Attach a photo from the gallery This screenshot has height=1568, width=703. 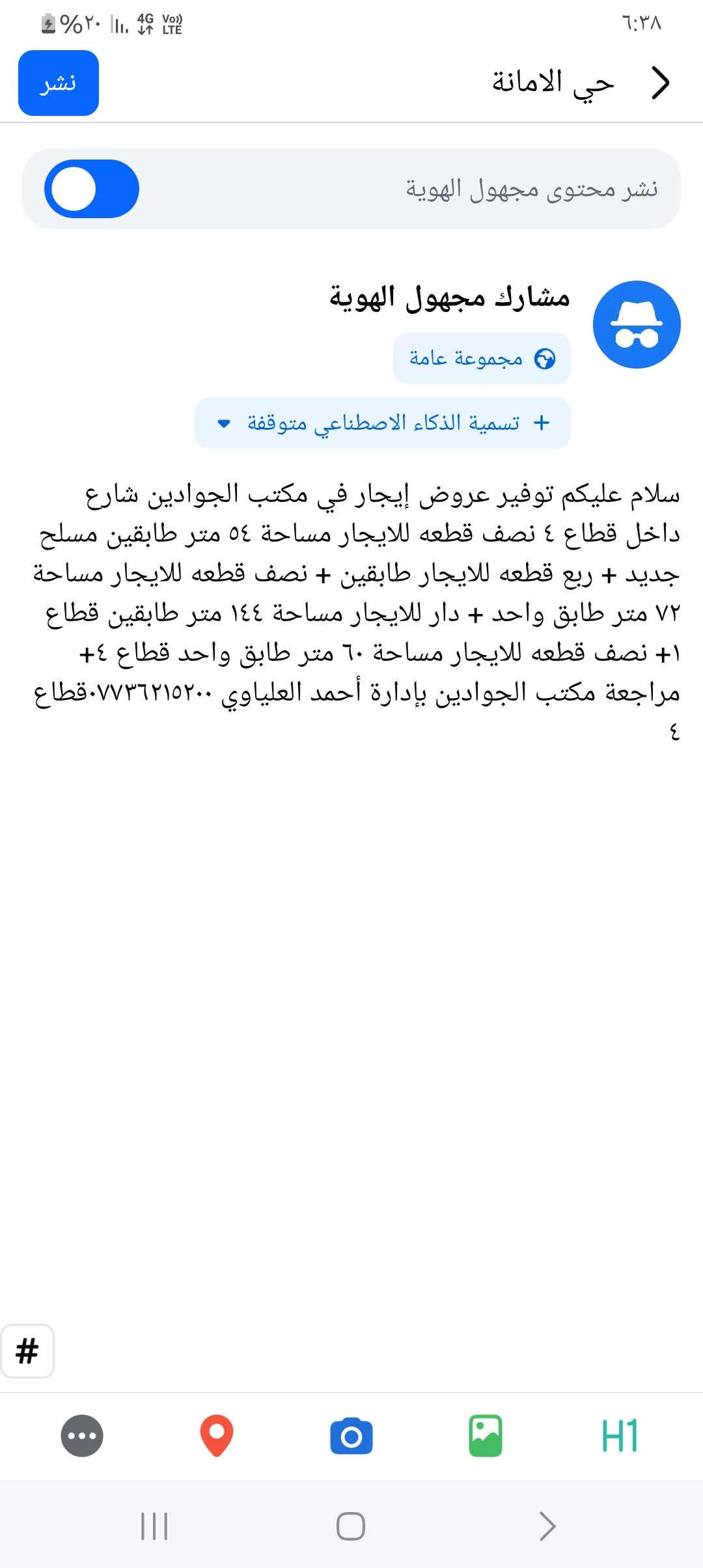click(486, 1436)
